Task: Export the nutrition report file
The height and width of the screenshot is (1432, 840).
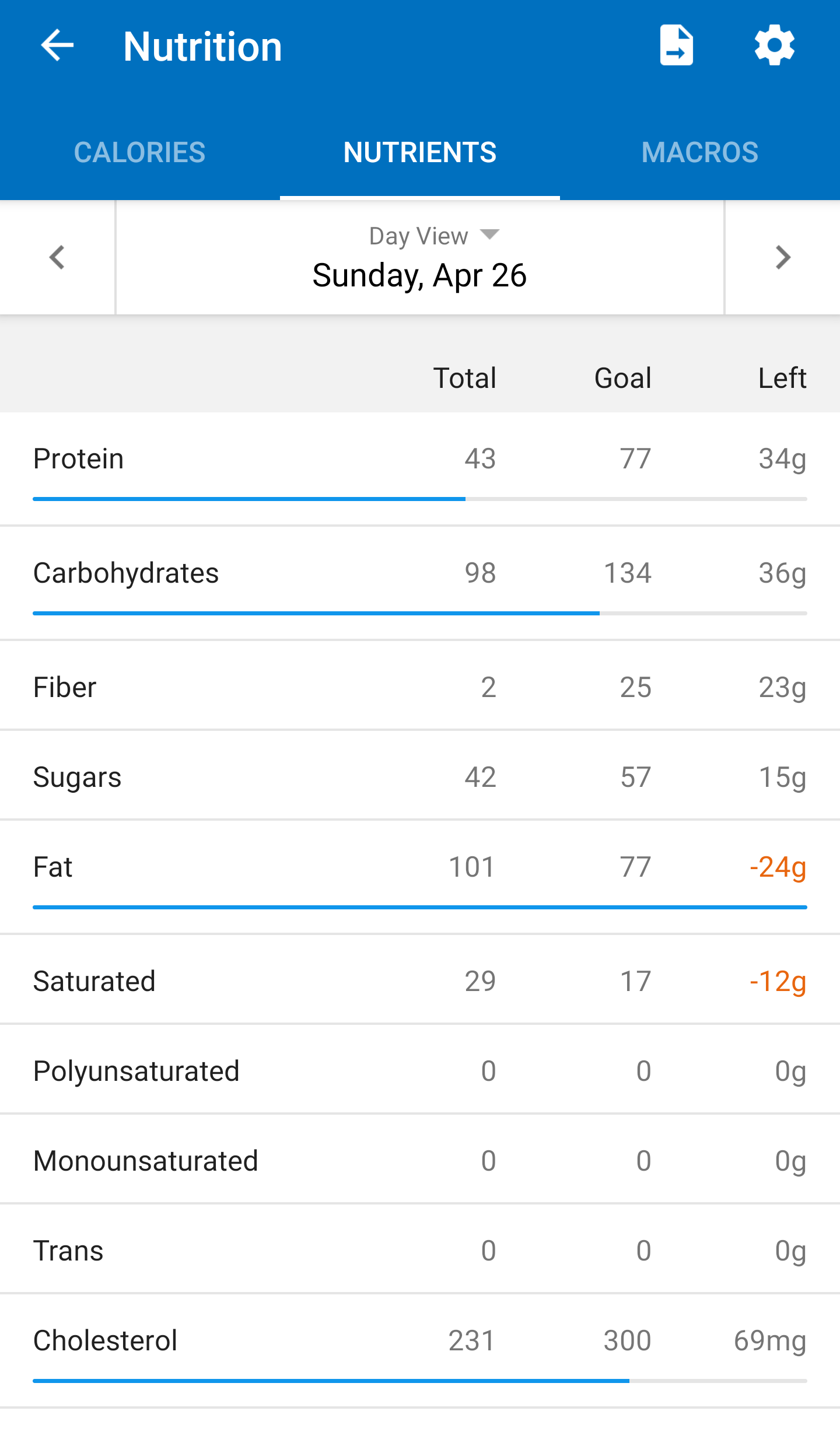Action: click(x=676, y=45)
